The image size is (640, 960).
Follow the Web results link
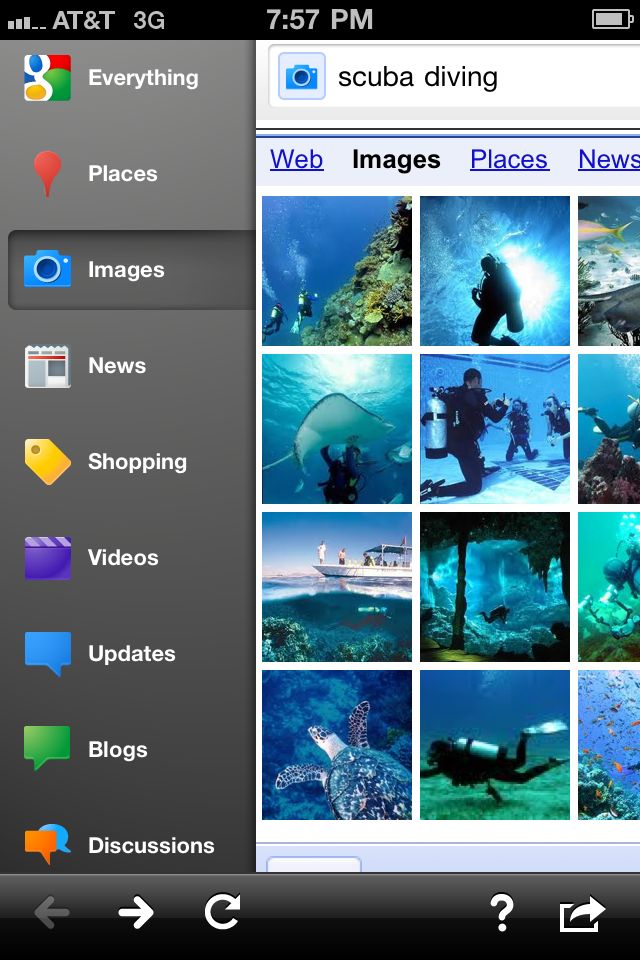(x=297, y=159)
